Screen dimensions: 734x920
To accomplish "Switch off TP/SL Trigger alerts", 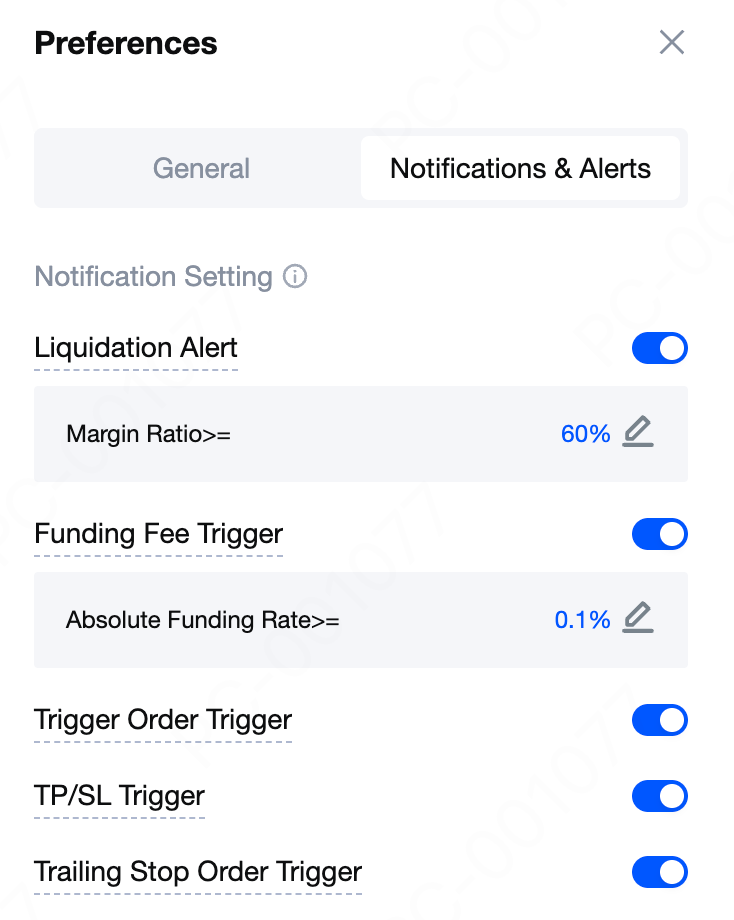I will (660, 796).
